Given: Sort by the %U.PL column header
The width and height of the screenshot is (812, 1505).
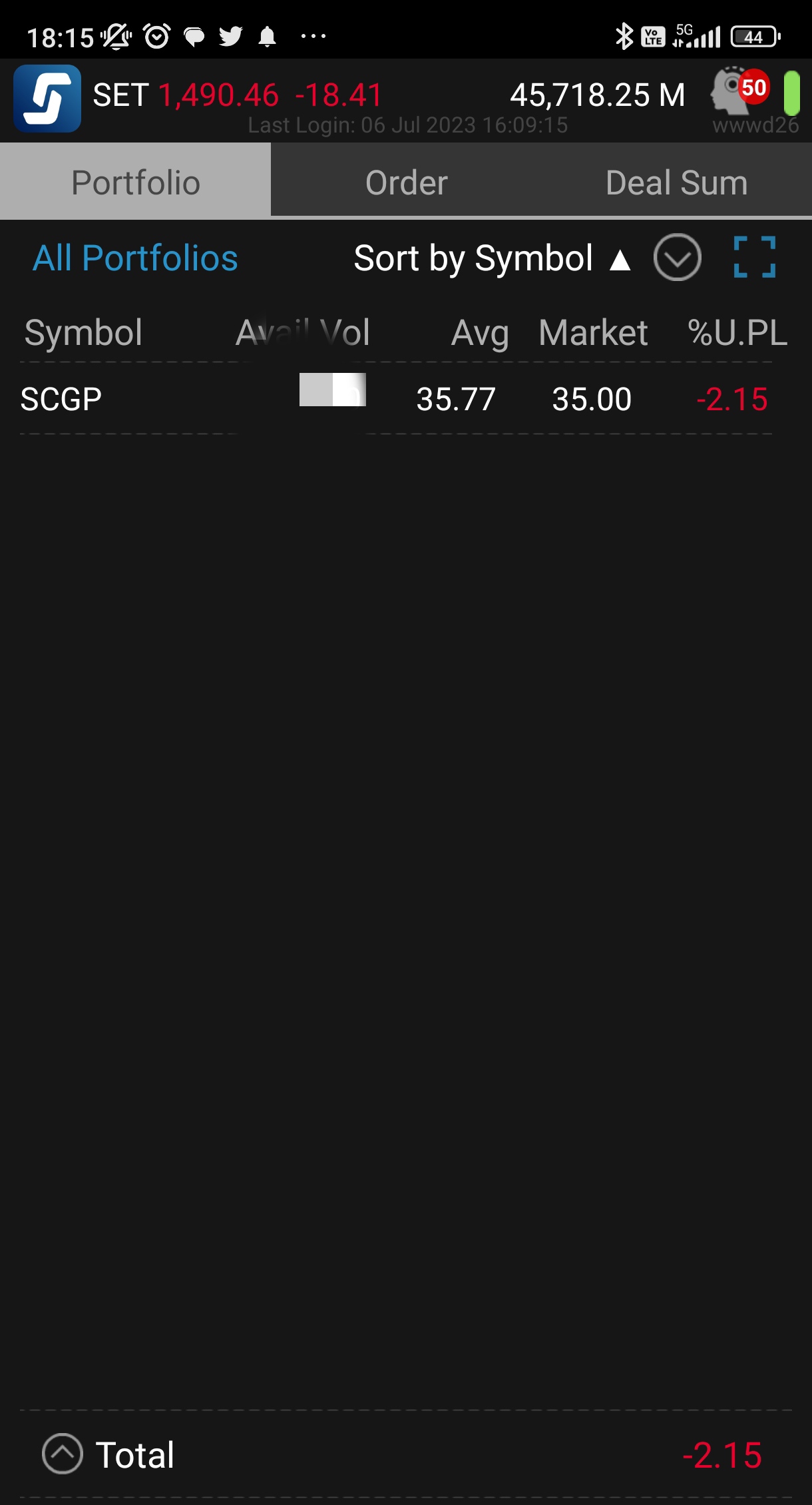Looking at the screenshot, I should point(737,332).
